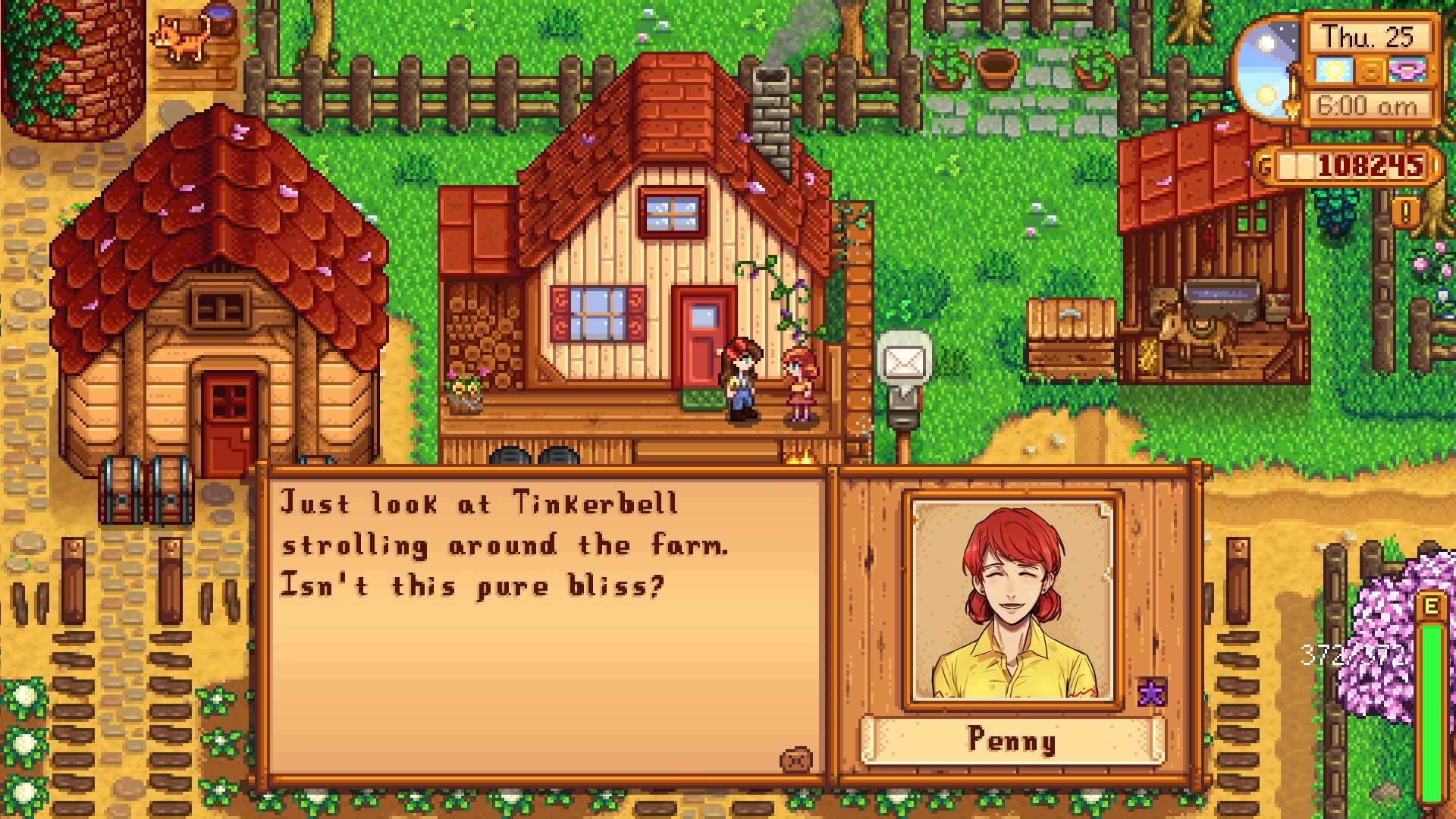Open the quest journal exclamation icon
Image resolution: width=1456 pixels, height=819 pixels.
[x=1405, y=212]
